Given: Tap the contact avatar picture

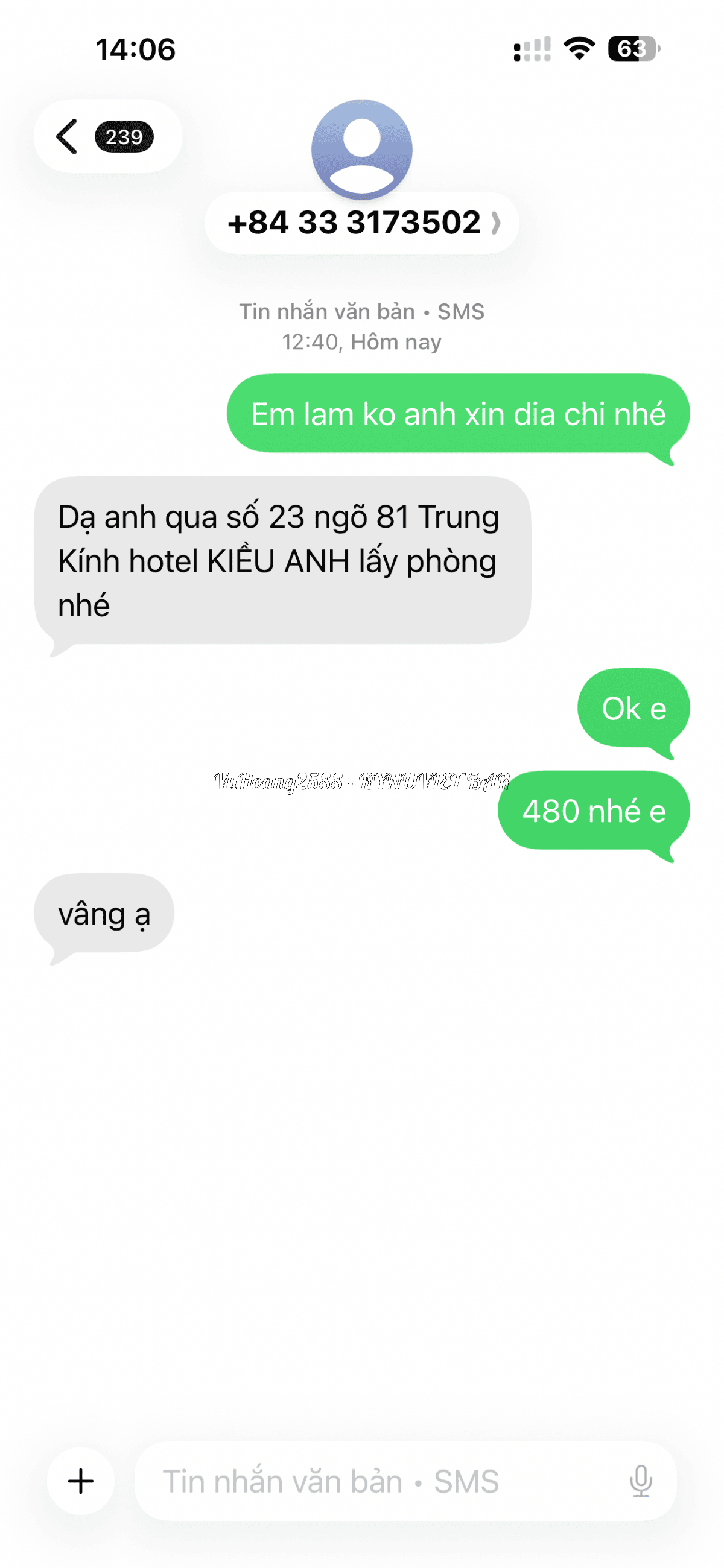Looking at the screenshot, I should 361,148.
